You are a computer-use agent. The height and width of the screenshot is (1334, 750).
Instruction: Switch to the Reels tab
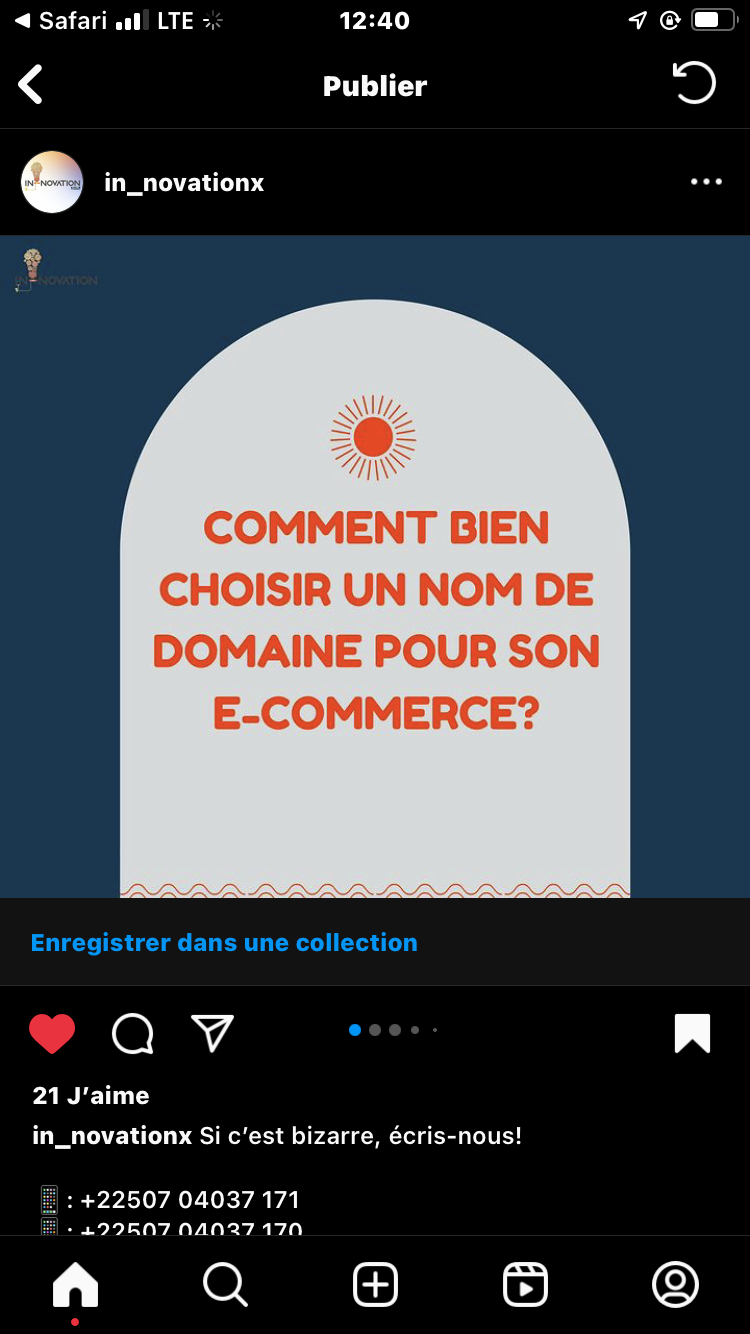point(525,1284)
